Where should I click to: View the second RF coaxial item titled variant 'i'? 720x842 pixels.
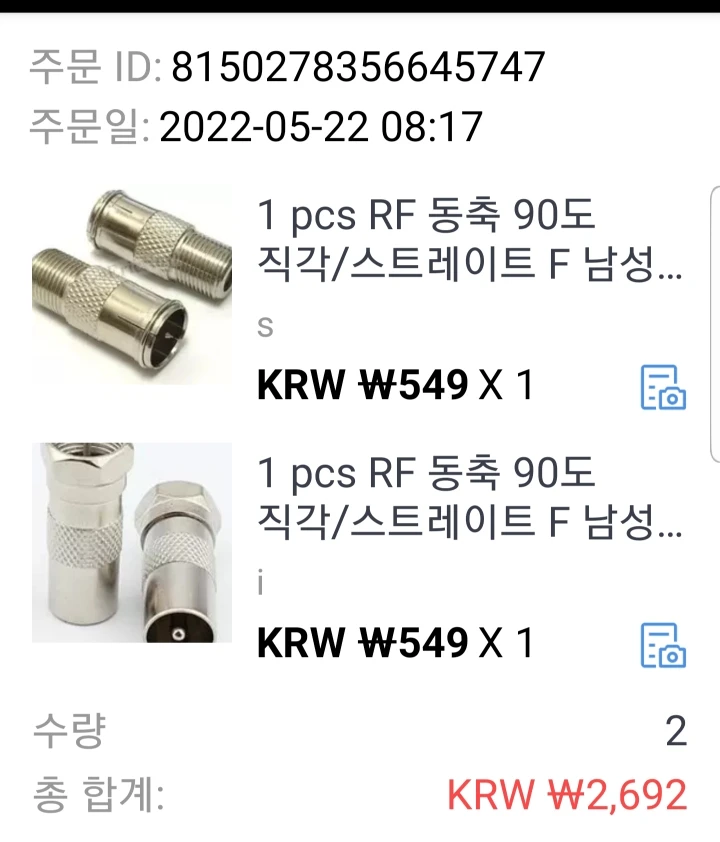point(470,497)
